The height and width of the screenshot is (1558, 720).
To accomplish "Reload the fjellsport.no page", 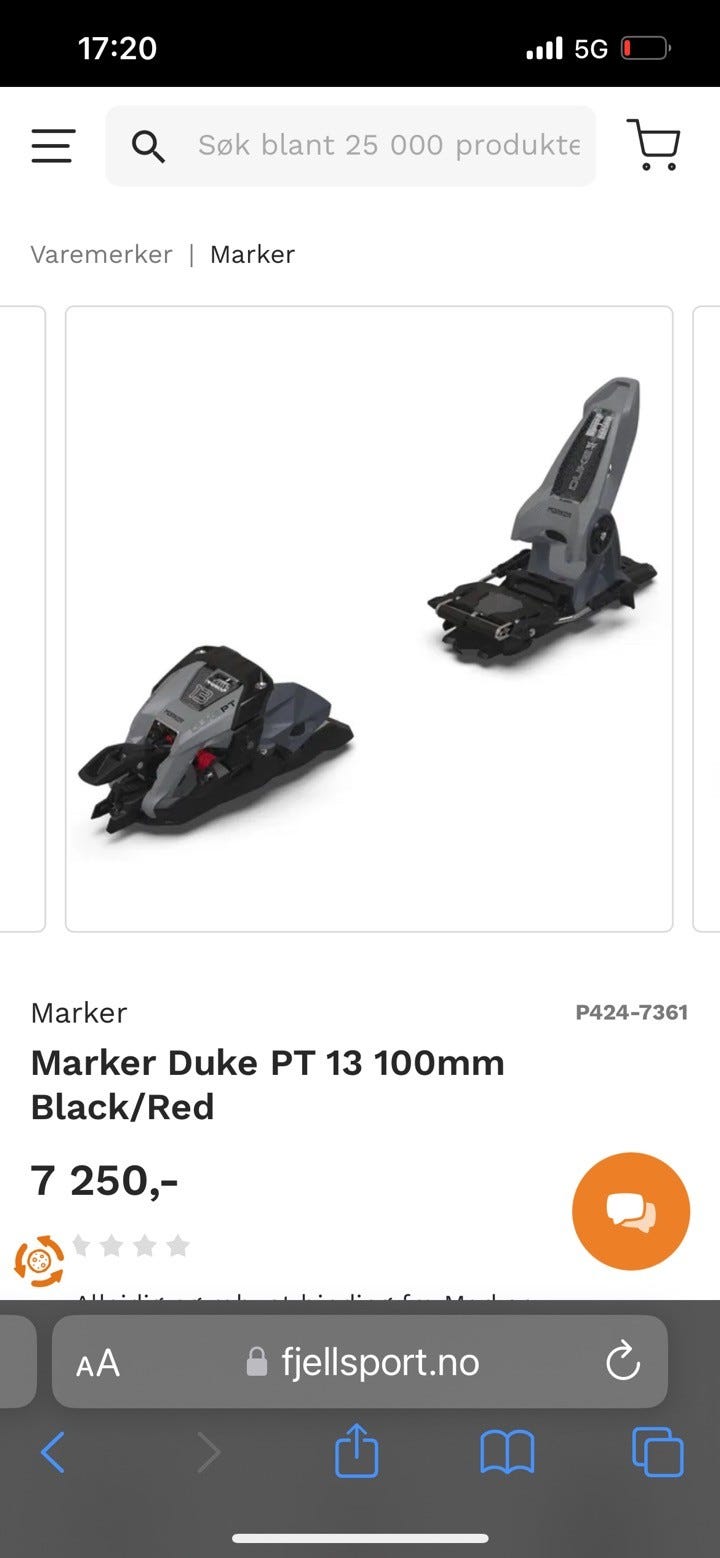I will click(623, 1362).
